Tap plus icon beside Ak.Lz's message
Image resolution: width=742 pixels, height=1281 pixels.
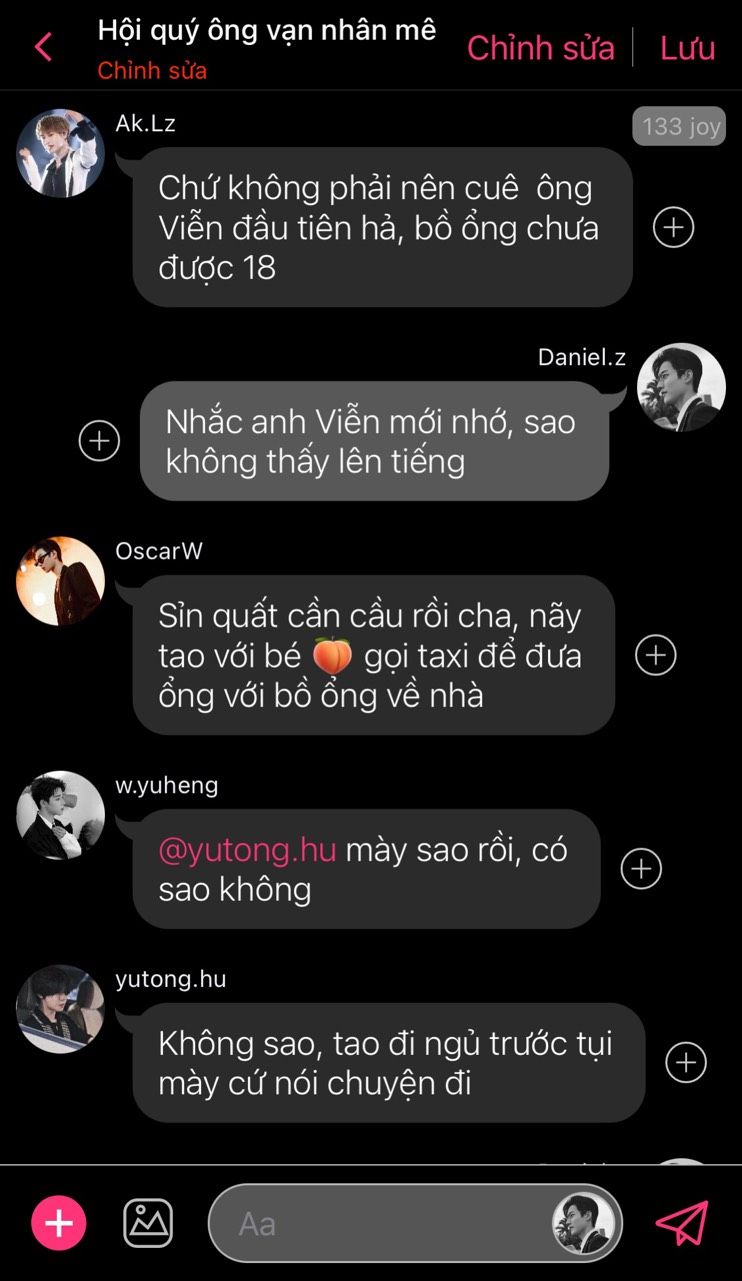[673, 227]
